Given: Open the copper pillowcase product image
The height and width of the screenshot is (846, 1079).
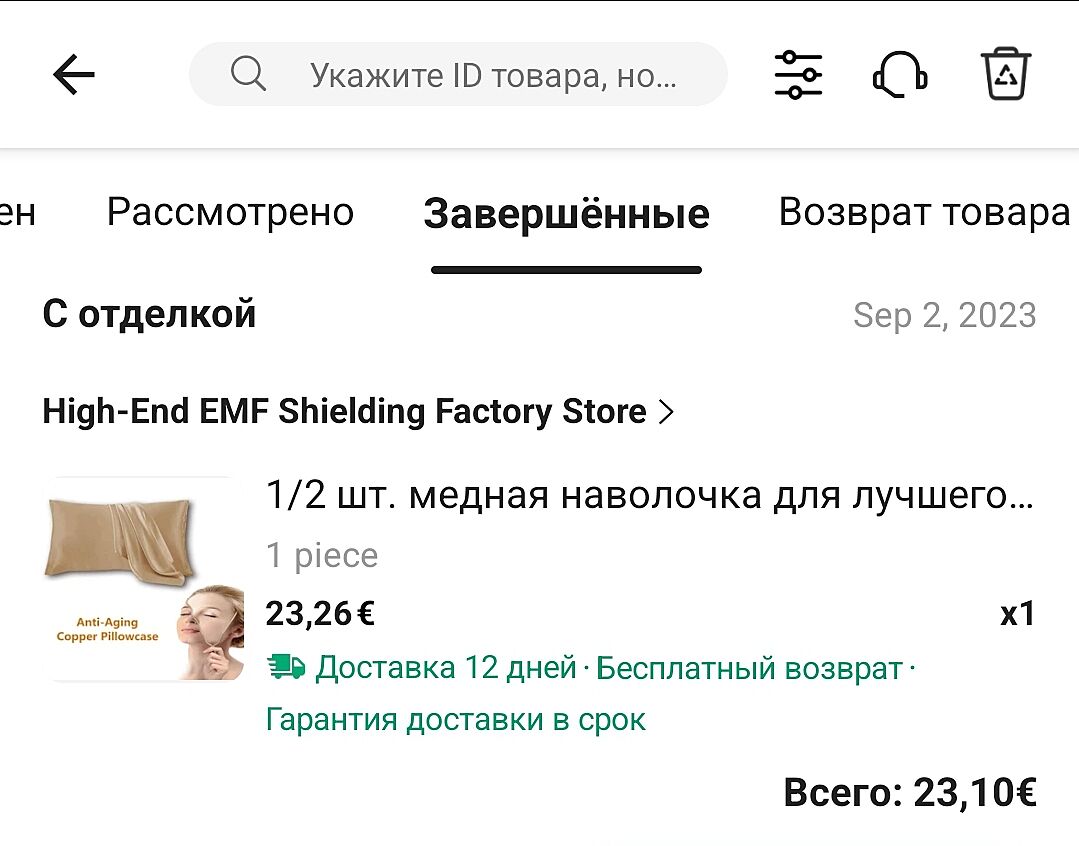Looking at the screenshot, I should (x=144, y=580).
